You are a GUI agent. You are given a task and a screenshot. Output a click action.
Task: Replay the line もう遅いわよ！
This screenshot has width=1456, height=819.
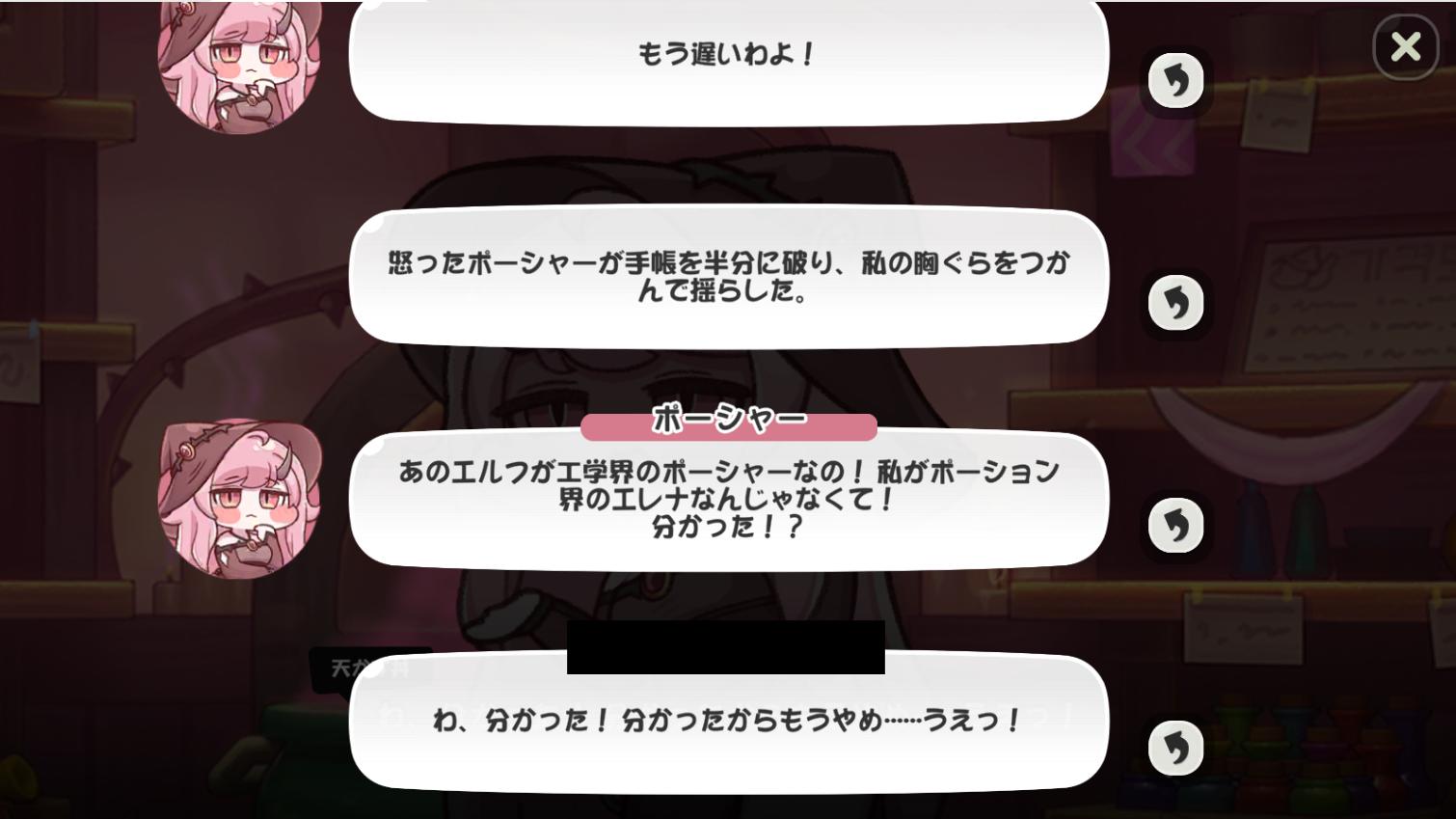click(x=1175, y=80)
